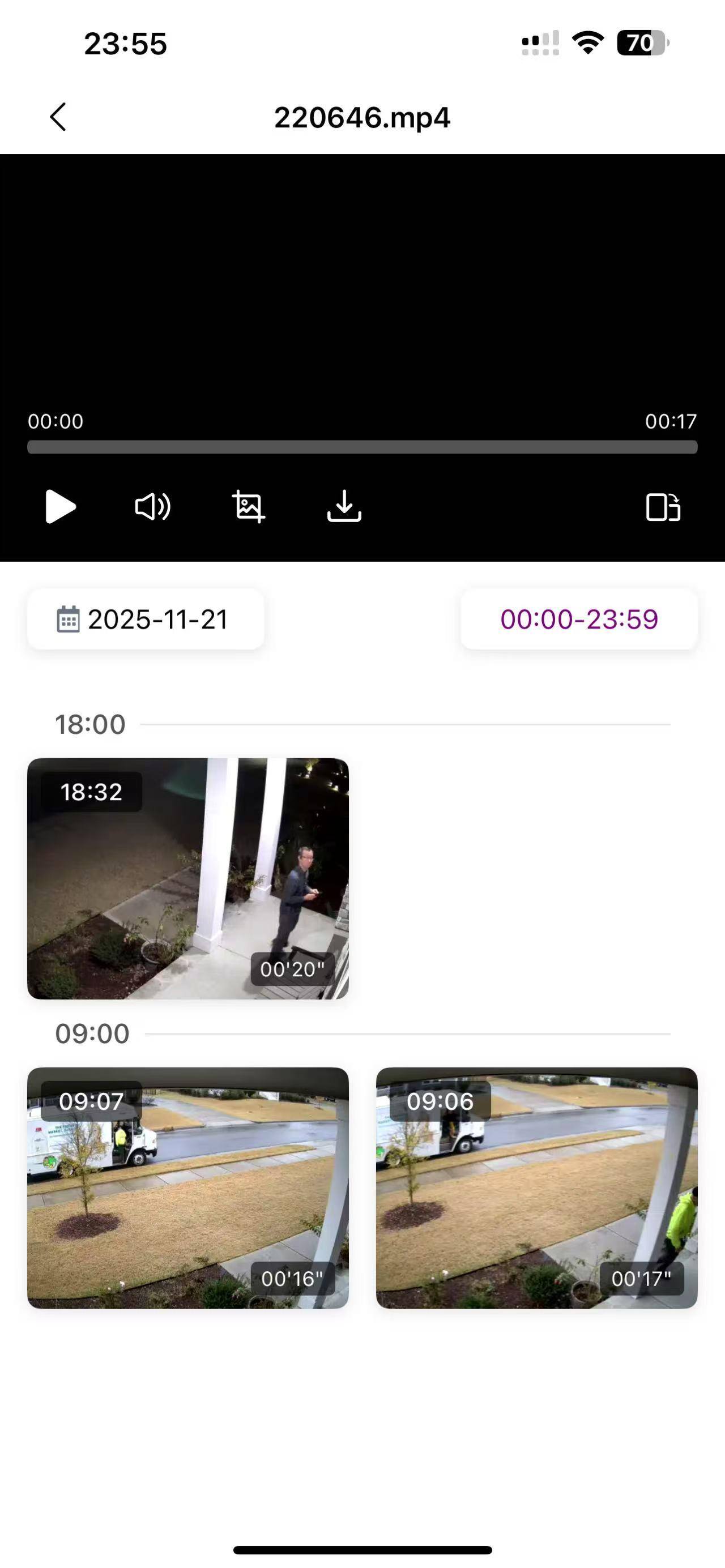Mute the video sound
The height and width of the screenshot is (1568, 725).
(152, 506)
